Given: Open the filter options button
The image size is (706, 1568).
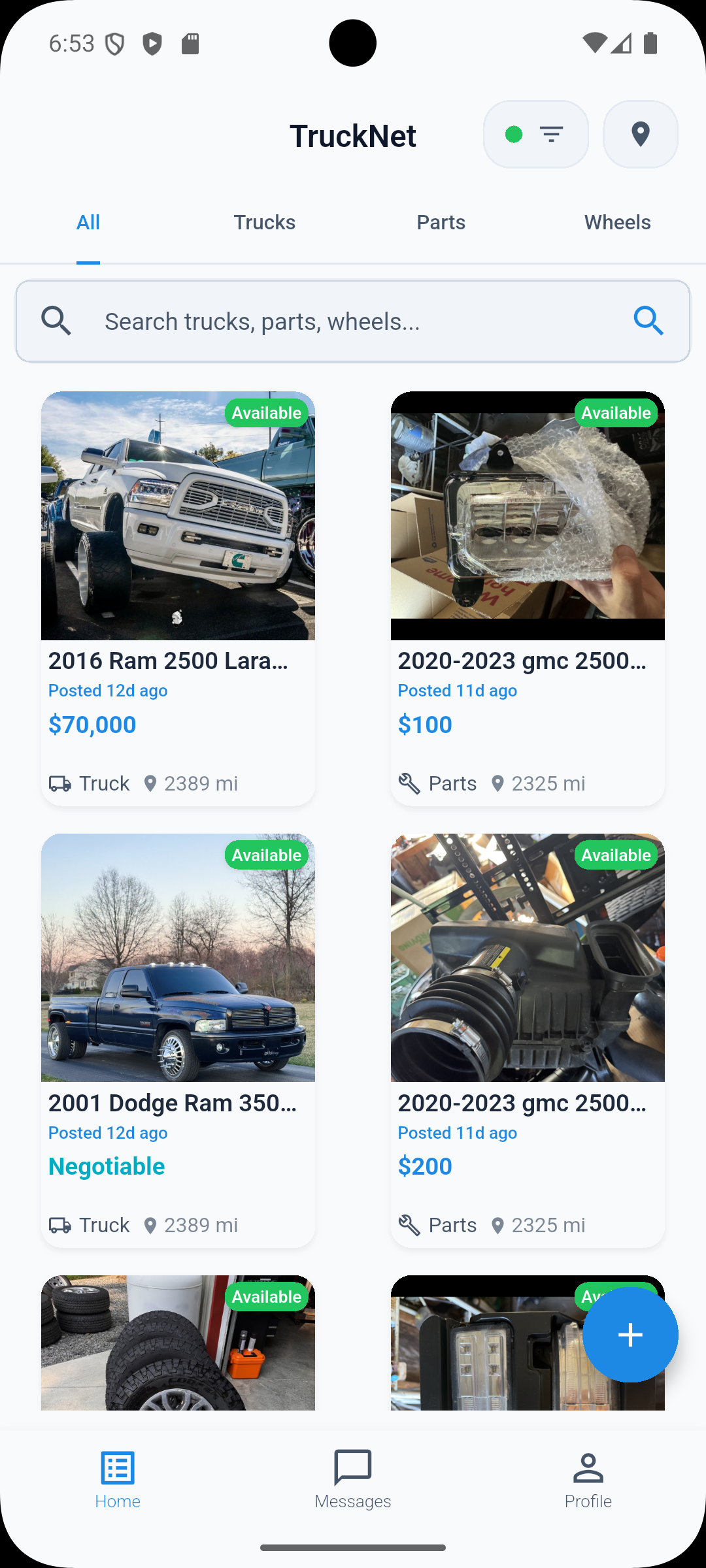Looking at the screenshot, I should (536, 135).
